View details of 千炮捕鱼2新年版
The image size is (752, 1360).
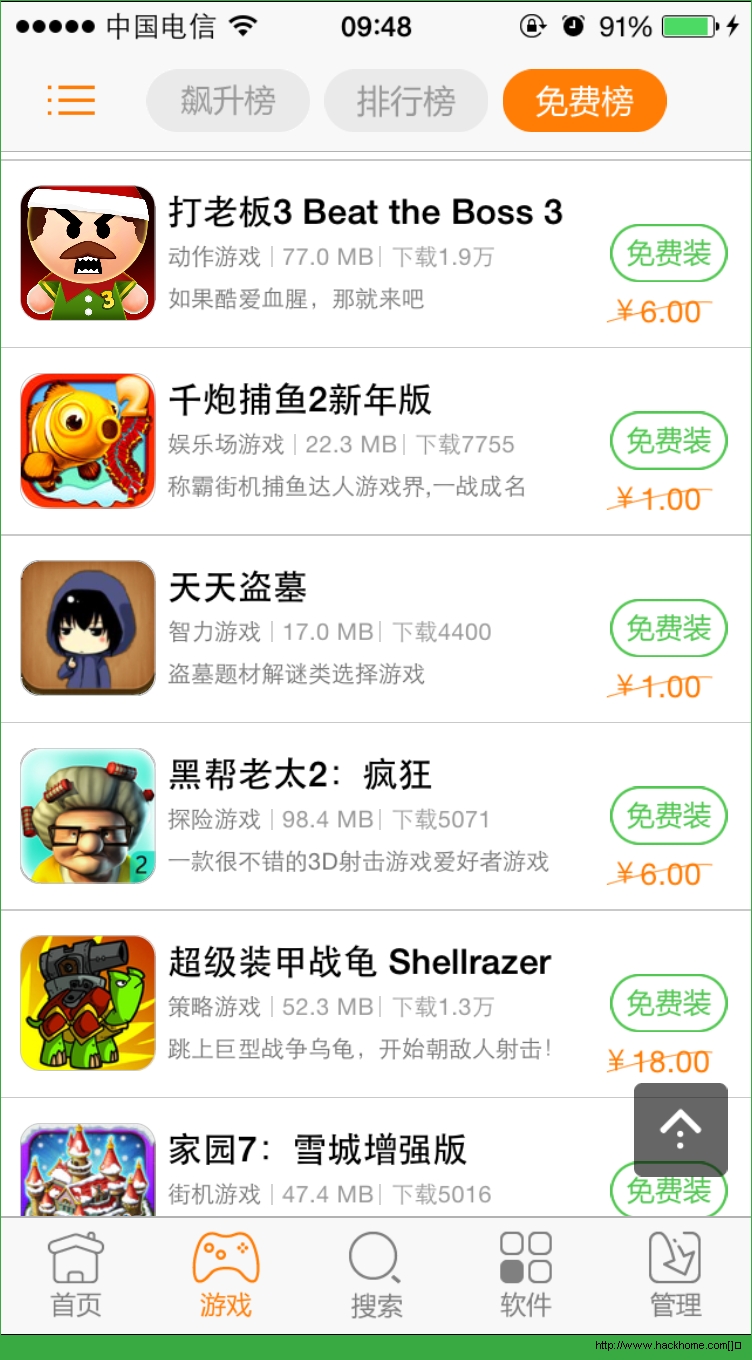(x=300, y=400)
